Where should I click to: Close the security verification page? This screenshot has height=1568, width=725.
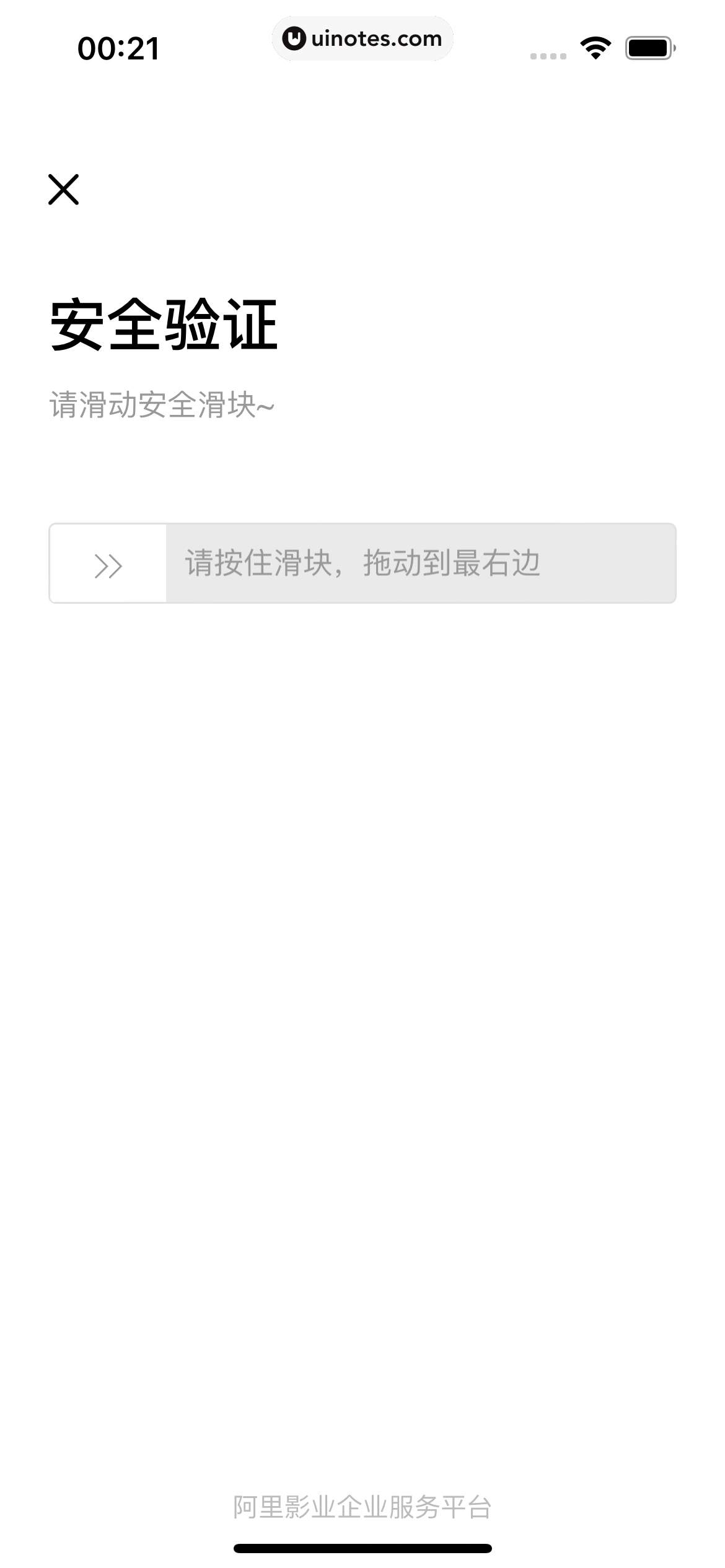click(x=63, y=189)
